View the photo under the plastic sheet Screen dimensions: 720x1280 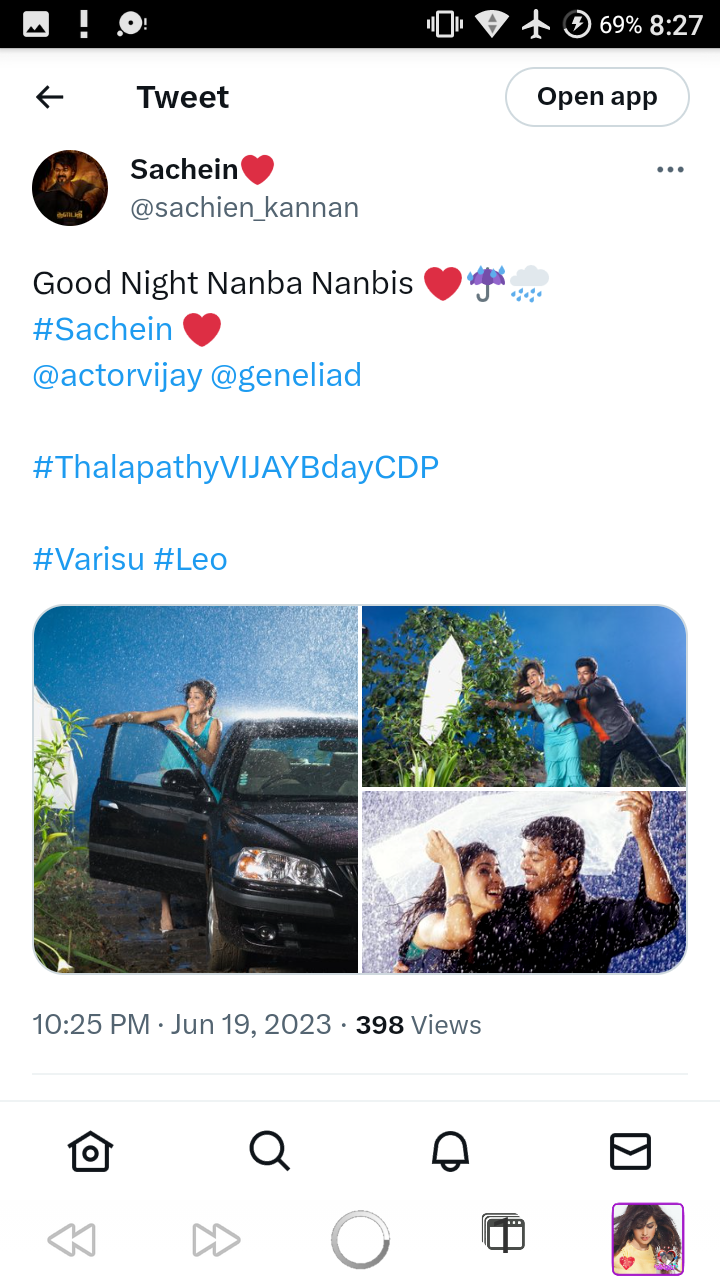524,882
